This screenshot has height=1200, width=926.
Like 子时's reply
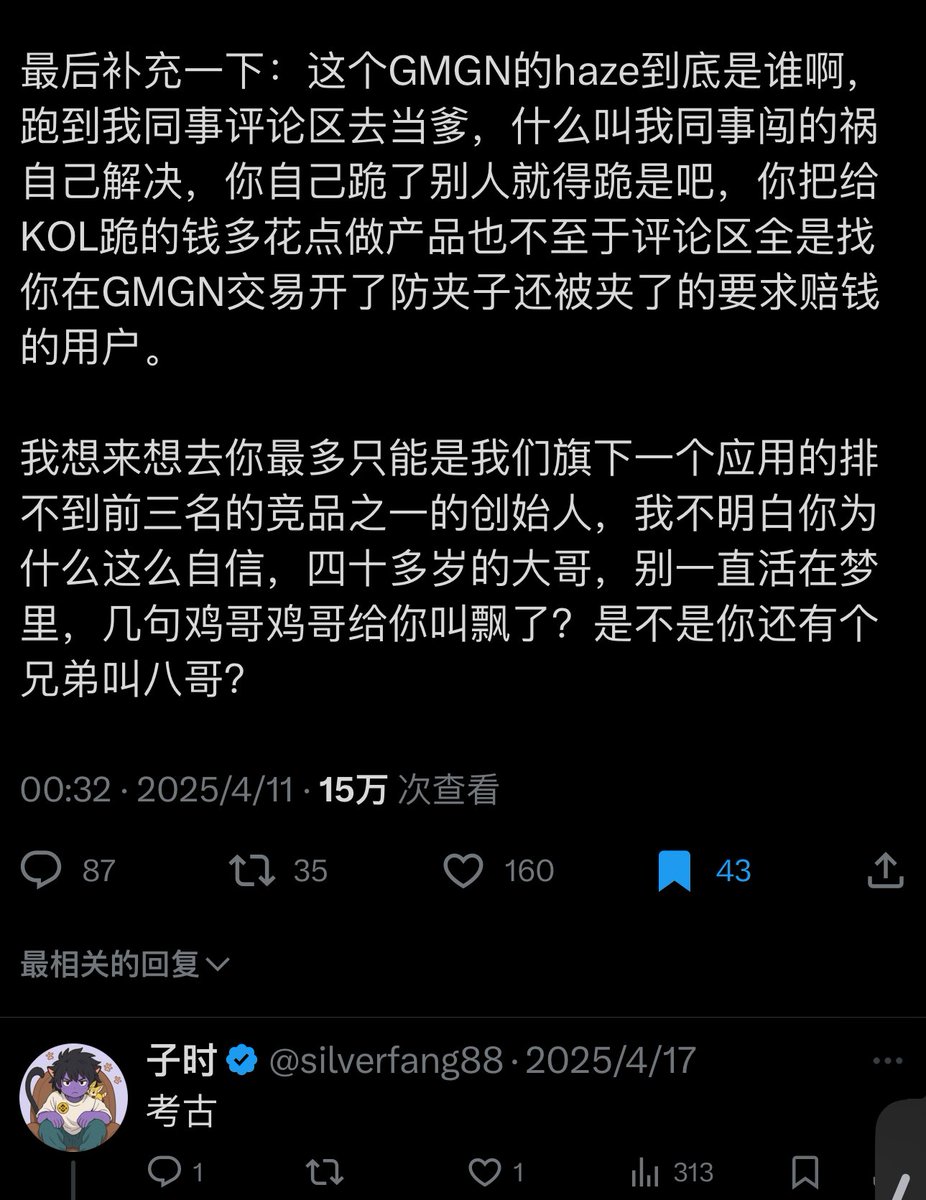click(x=486, y=1170)
